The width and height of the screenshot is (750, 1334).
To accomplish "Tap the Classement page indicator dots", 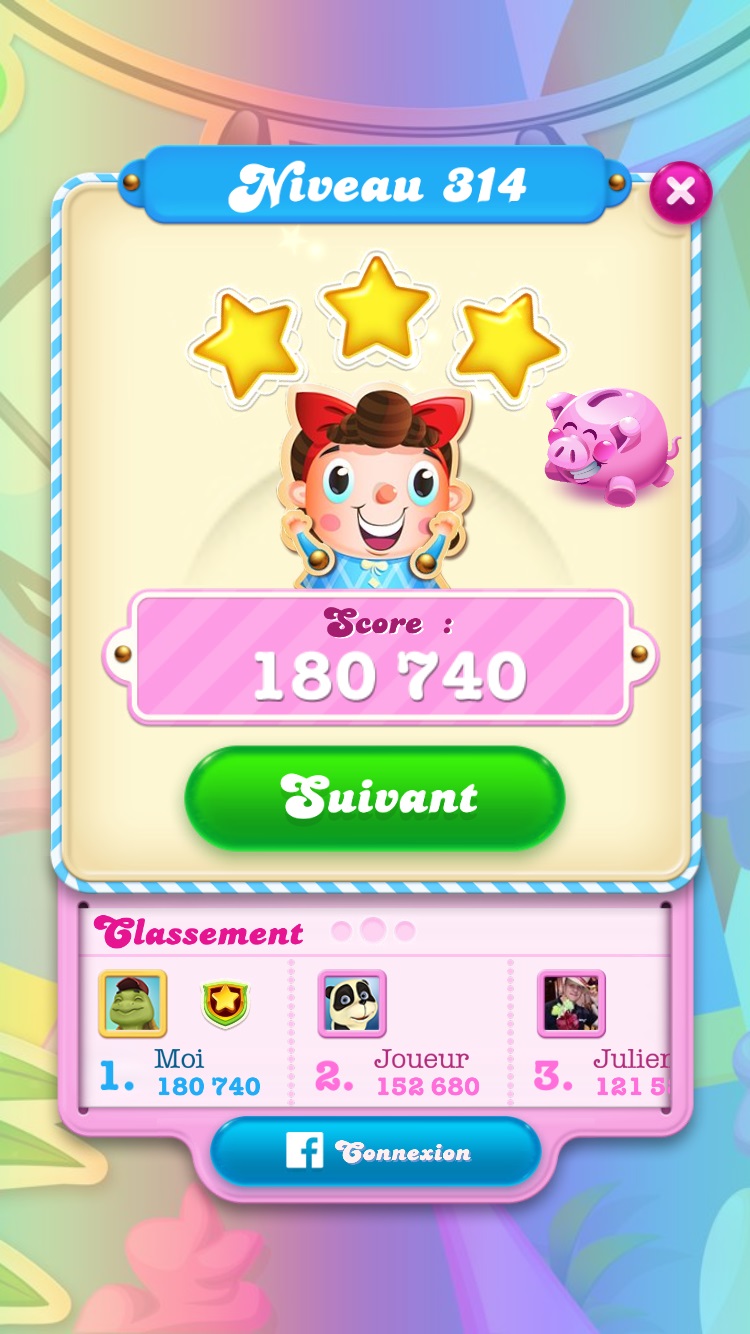I will 373,931.
